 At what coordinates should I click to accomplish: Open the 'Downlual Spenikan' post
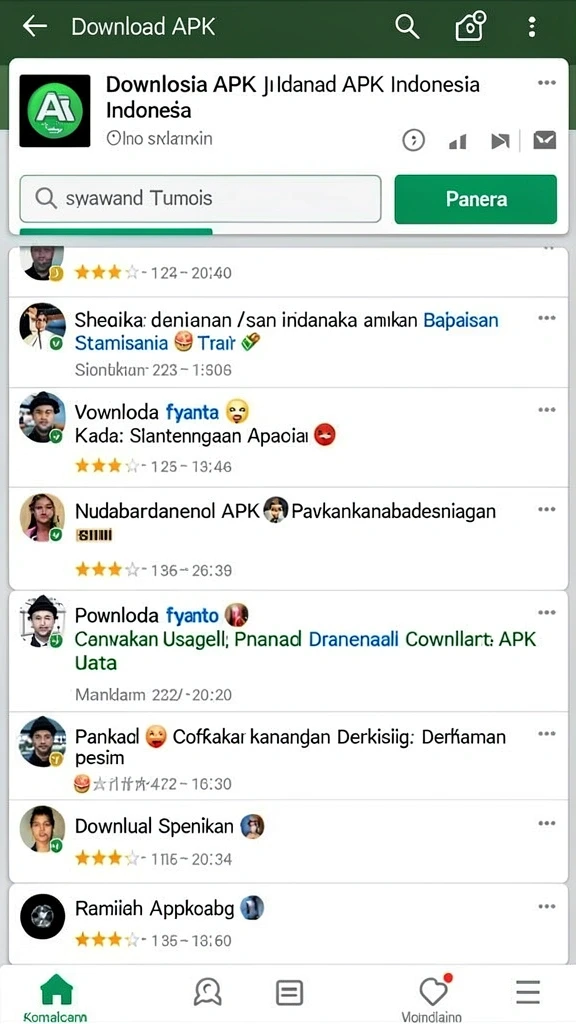(x=288, y=840)
